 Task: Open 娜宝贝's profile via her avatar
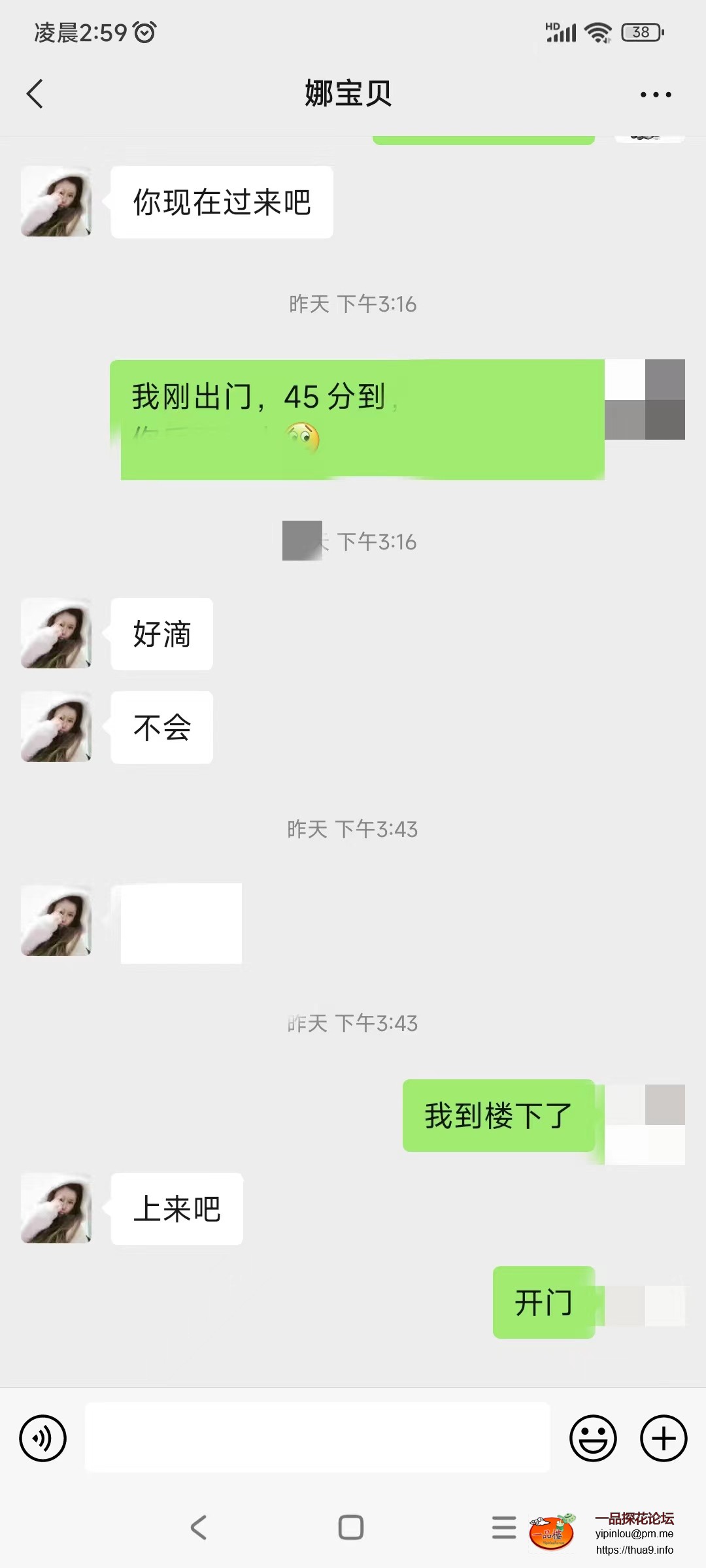(56, 201)
